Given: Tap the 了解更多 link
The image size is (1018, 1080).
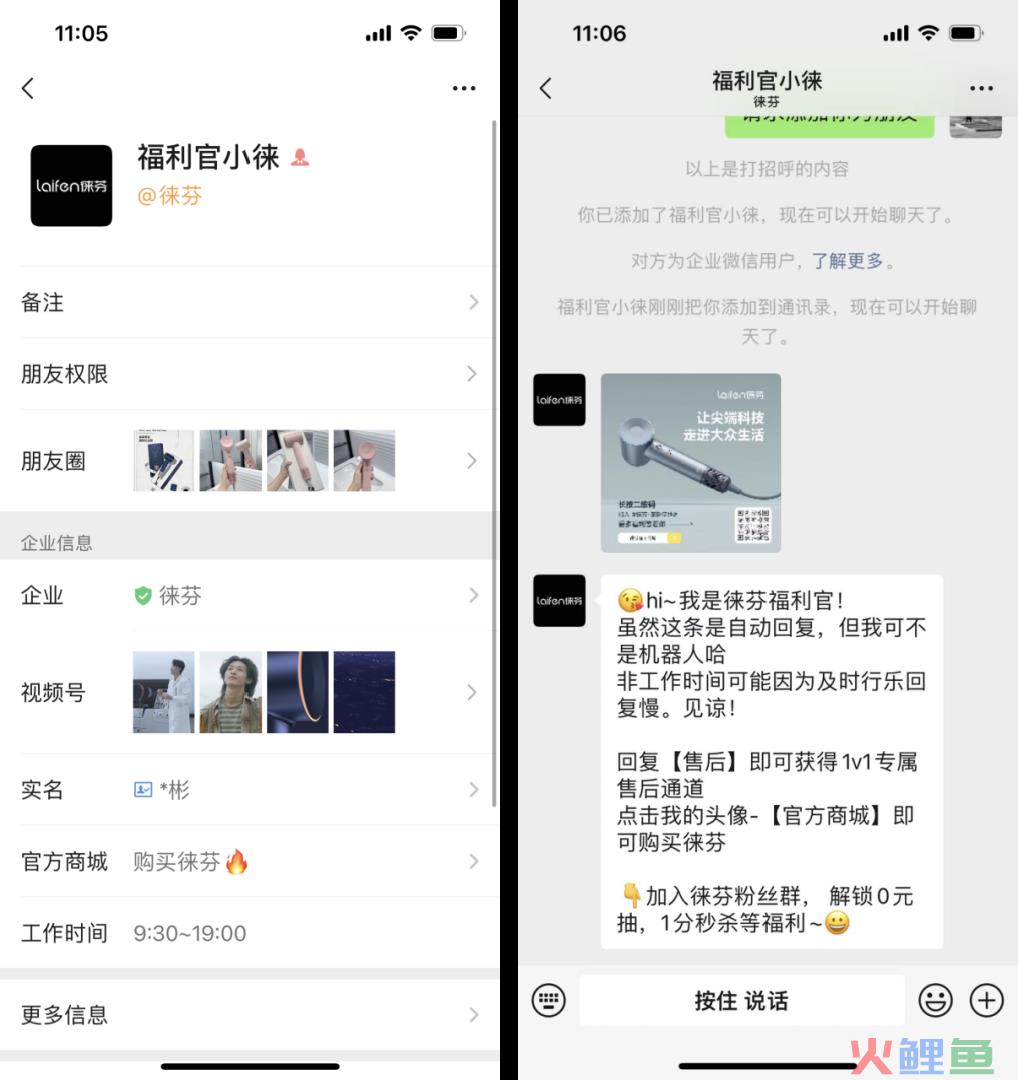Looking at the screenshot, I should tap(848, 261).
